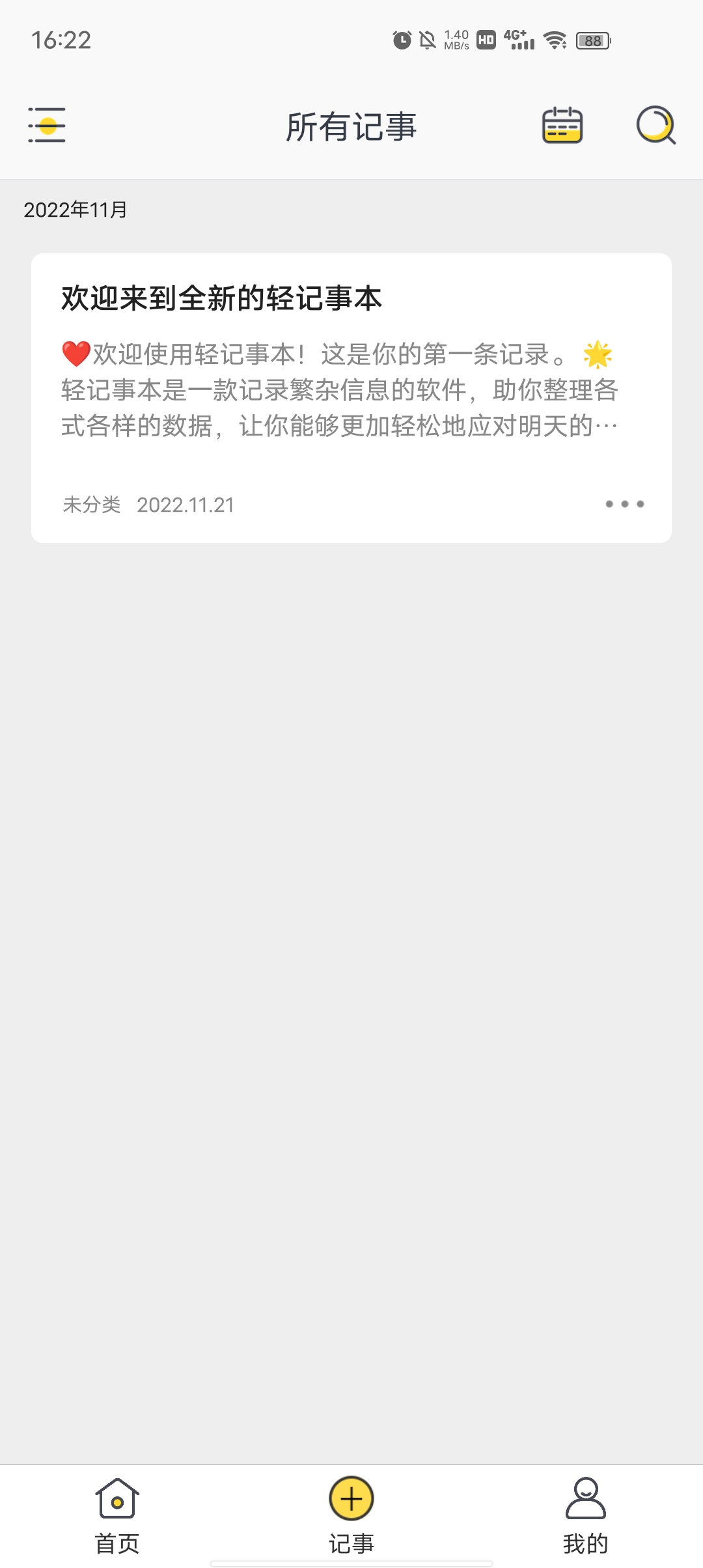The width and height of the screenshot is (703, 1568).
Task: Open the side drawer menu
Action: pos(47,125)
